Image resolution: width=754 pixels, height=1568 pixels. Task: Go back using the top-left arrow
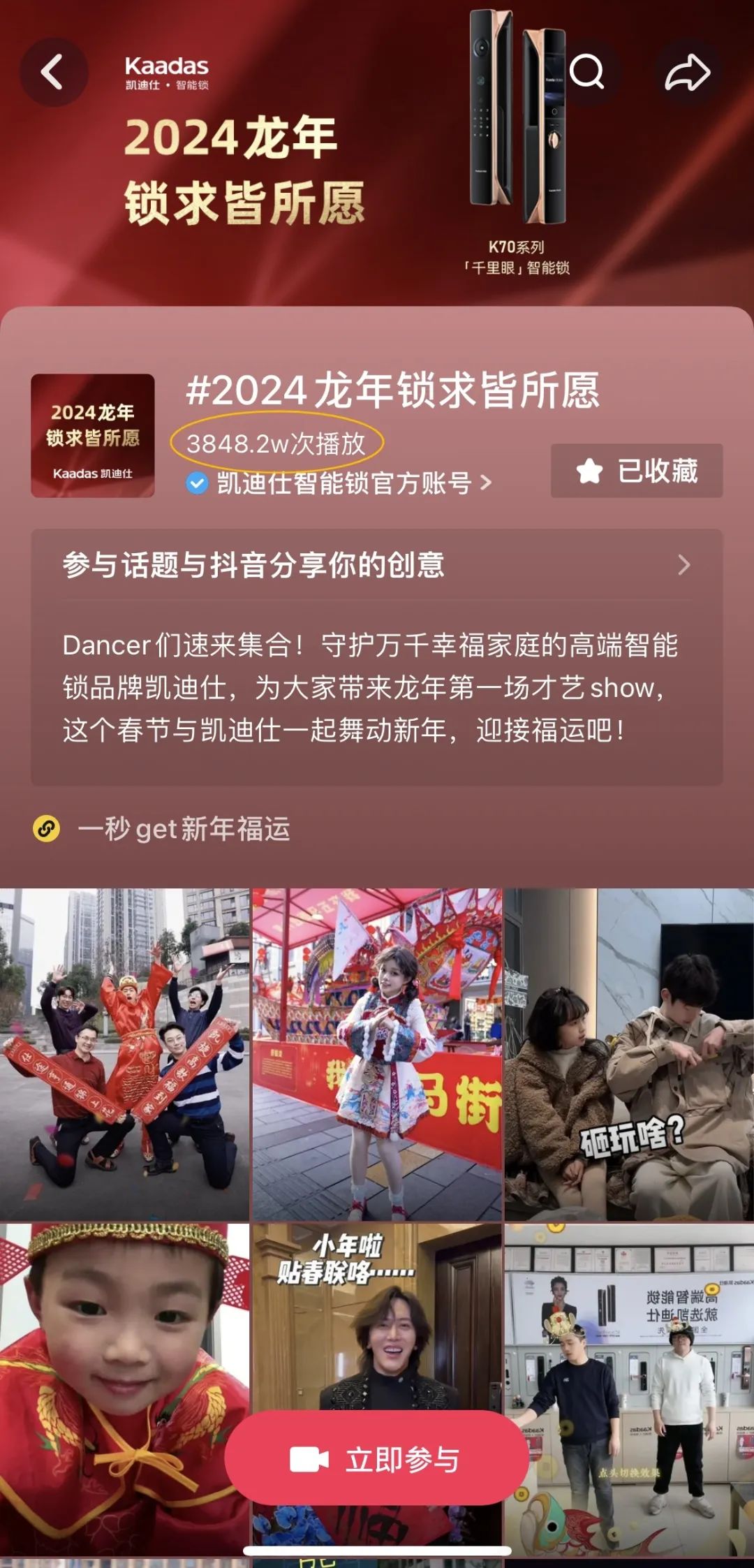[53, 72]
